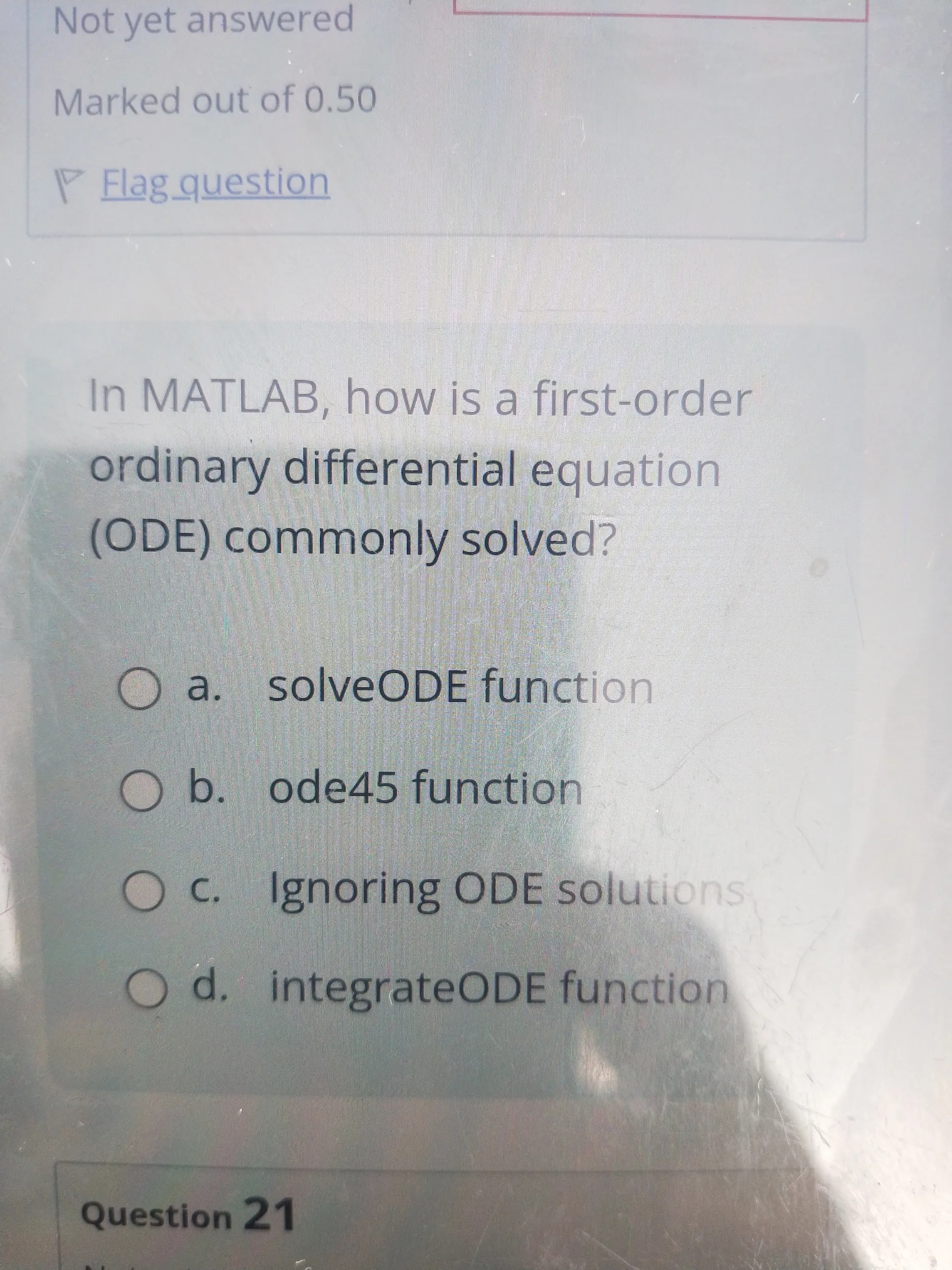Image resolution: width=952 pixels, height=1270 pixels.
Task: Mark option d. integrateODE function
Action: pyautogui.click(x=143, y=990)
